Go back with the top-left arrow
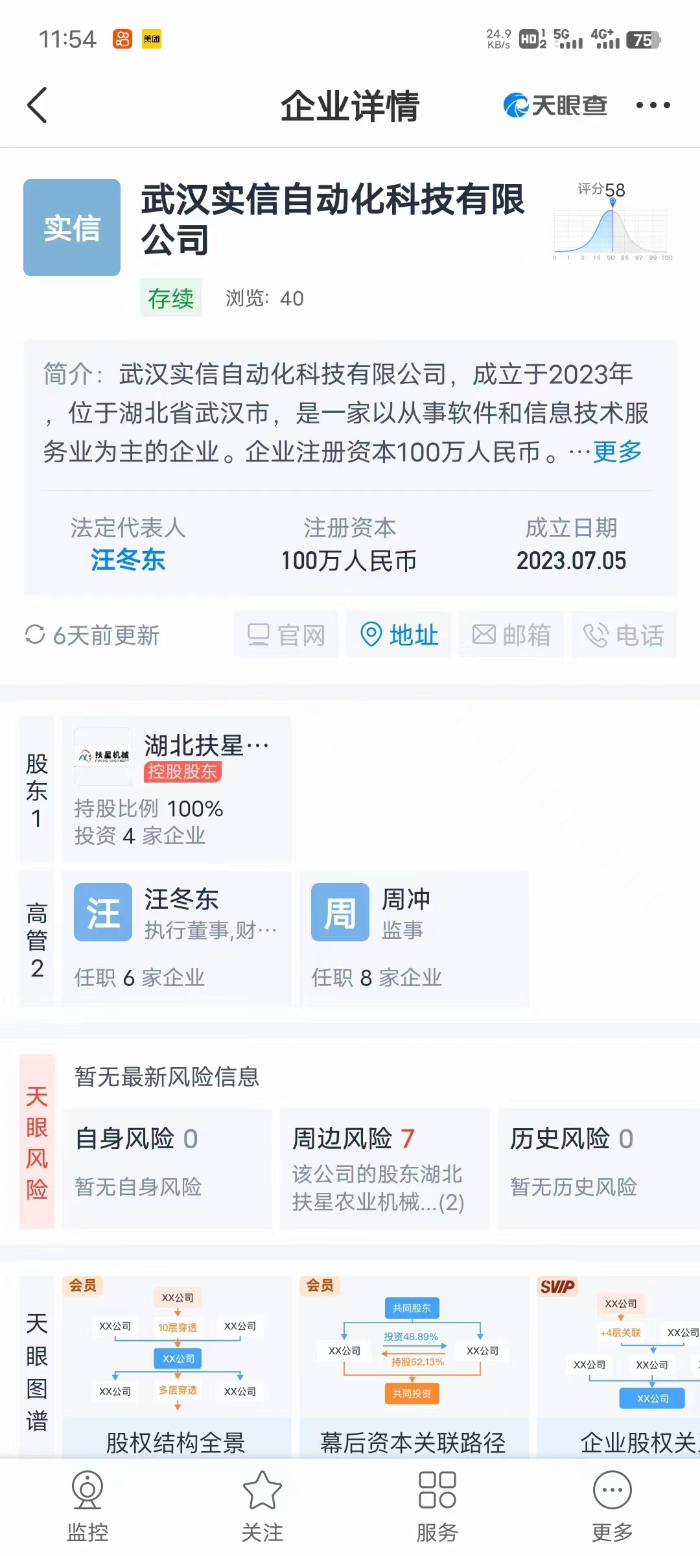The width and height of the screenshot is (700, 1556). [x=38, y=105]
